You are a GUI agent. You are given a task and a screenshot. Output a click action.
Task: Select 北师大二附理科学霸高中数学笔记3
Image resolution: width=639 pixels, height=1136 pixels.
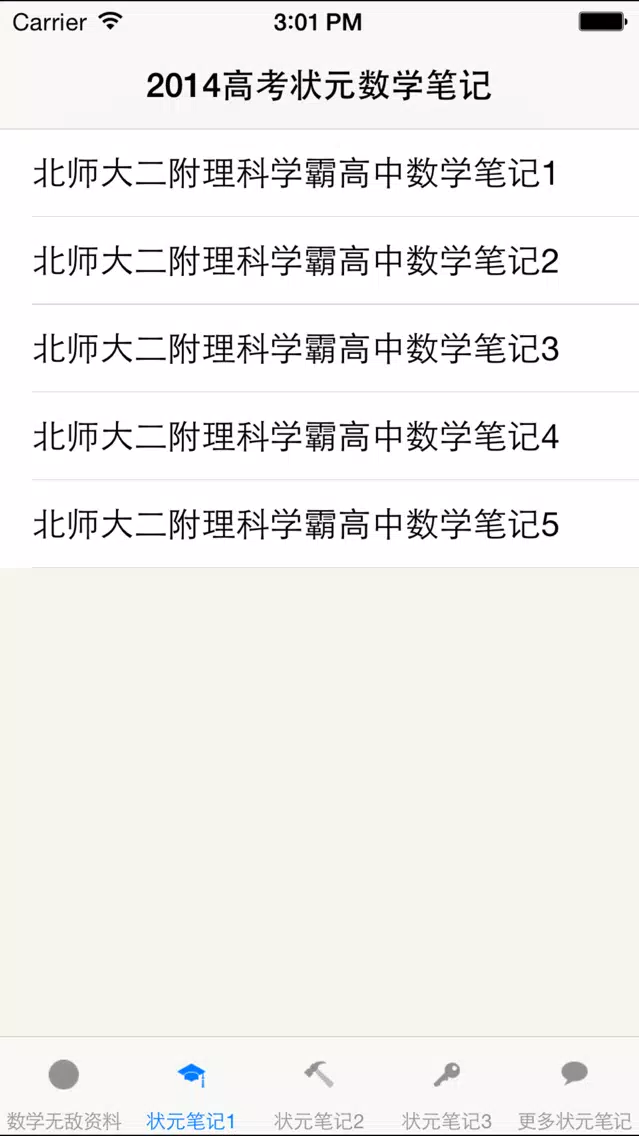tap(320, 348)
